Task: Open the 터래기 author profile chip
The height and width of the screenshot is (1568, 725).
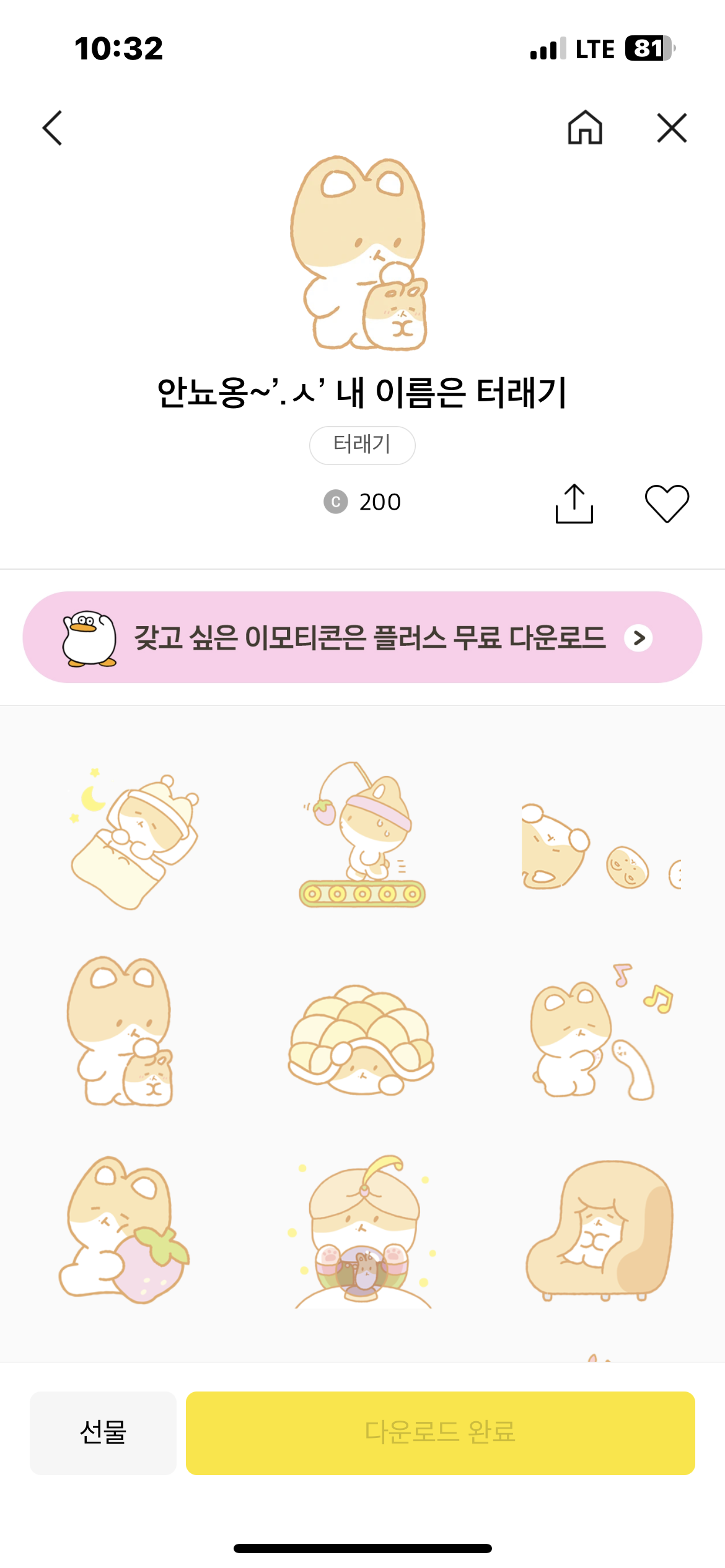Action: (x=362, y=445)
